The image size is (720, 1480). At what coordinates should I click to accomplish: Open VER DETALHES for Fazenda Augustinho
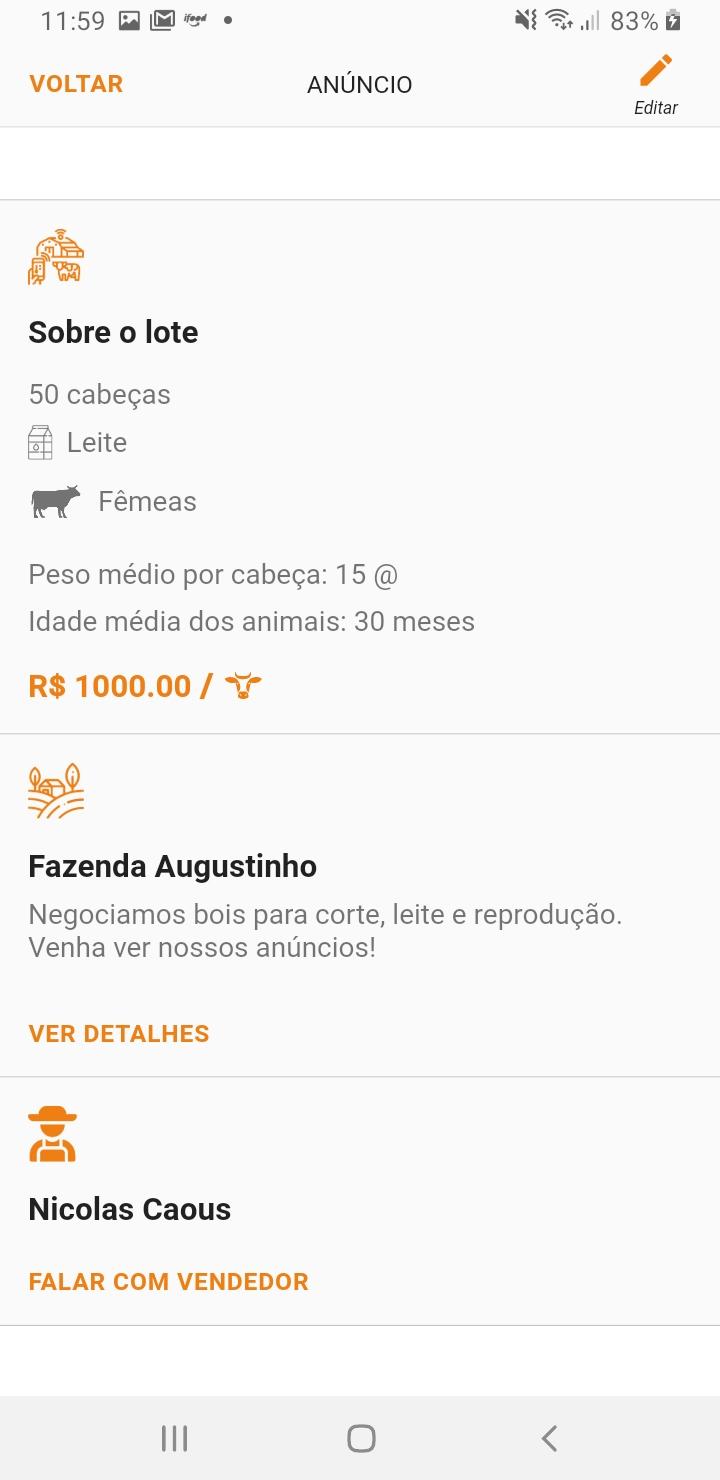click(x=119, y=1033)
